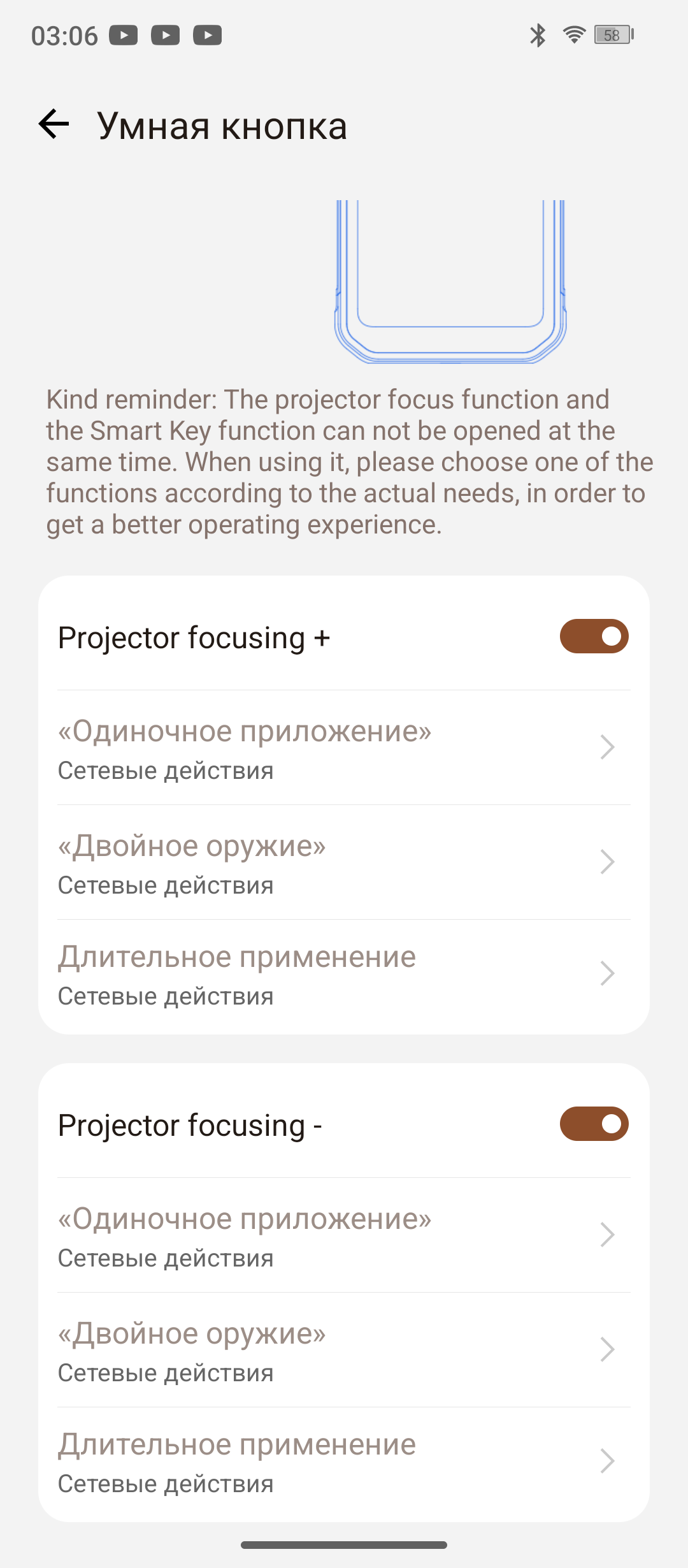Open «Одиночное приложение» under Projector focusing +
Viewport: 688px width, 1568px height.
[x=344, y=748]
